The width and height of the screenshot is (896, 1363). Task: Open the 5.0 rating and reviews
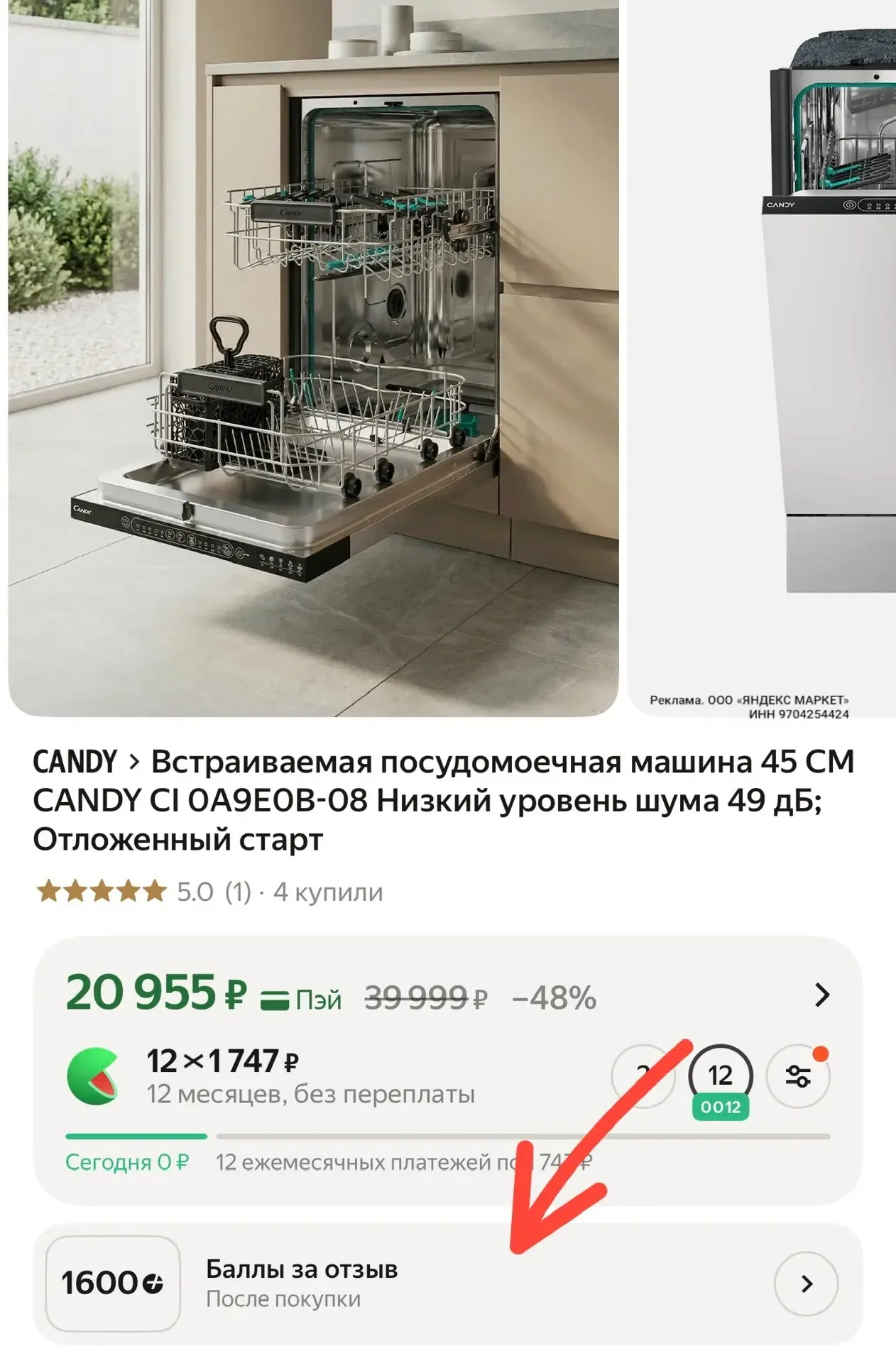tap(142, 892)
